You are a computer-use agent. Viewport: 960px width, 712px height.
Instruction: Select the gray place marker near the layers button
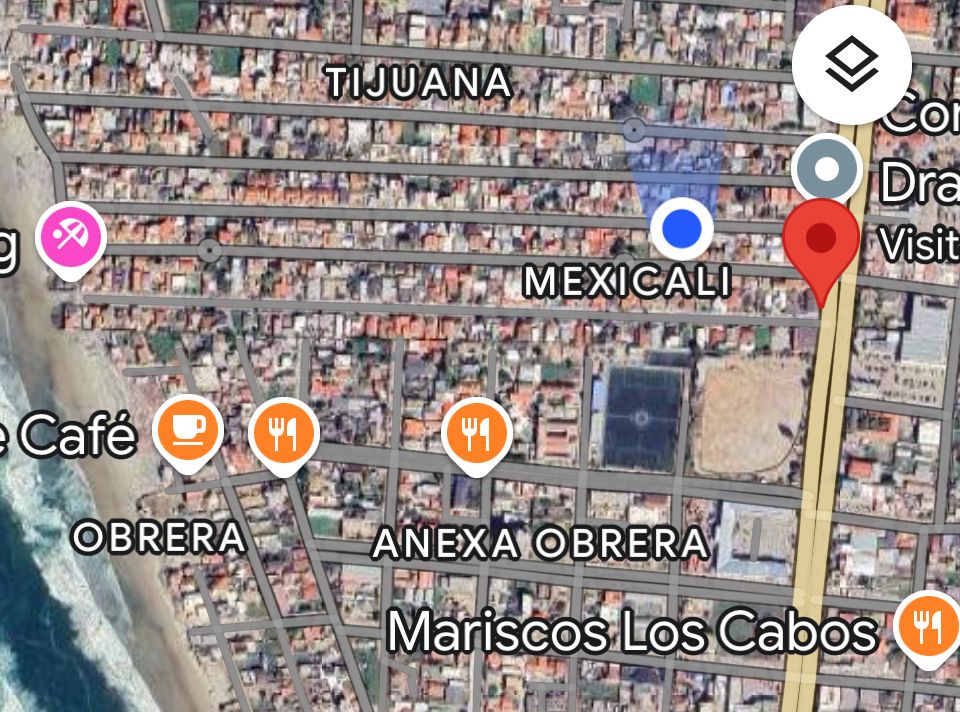point(826,169)
